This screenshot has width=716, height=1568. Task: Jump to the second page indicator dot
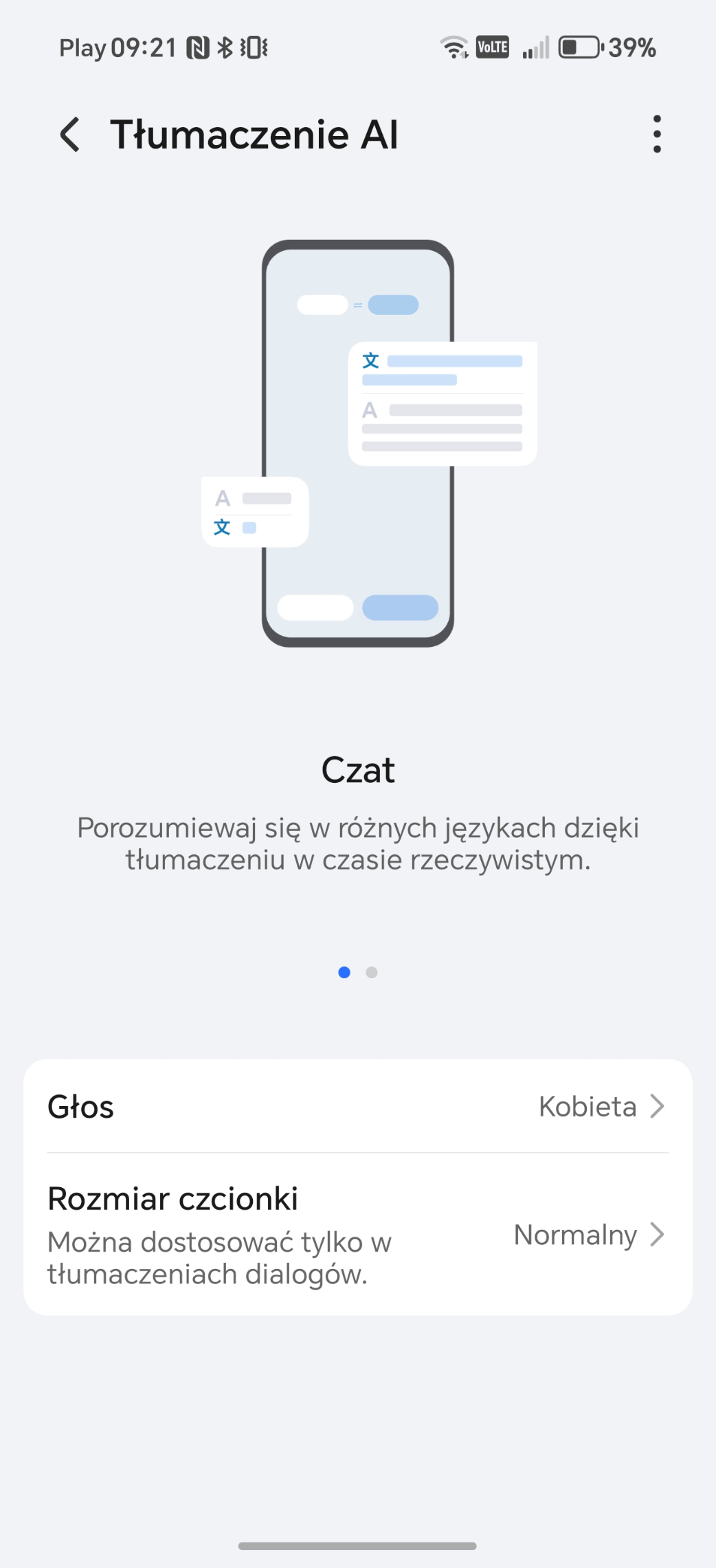tap(372, 972)
